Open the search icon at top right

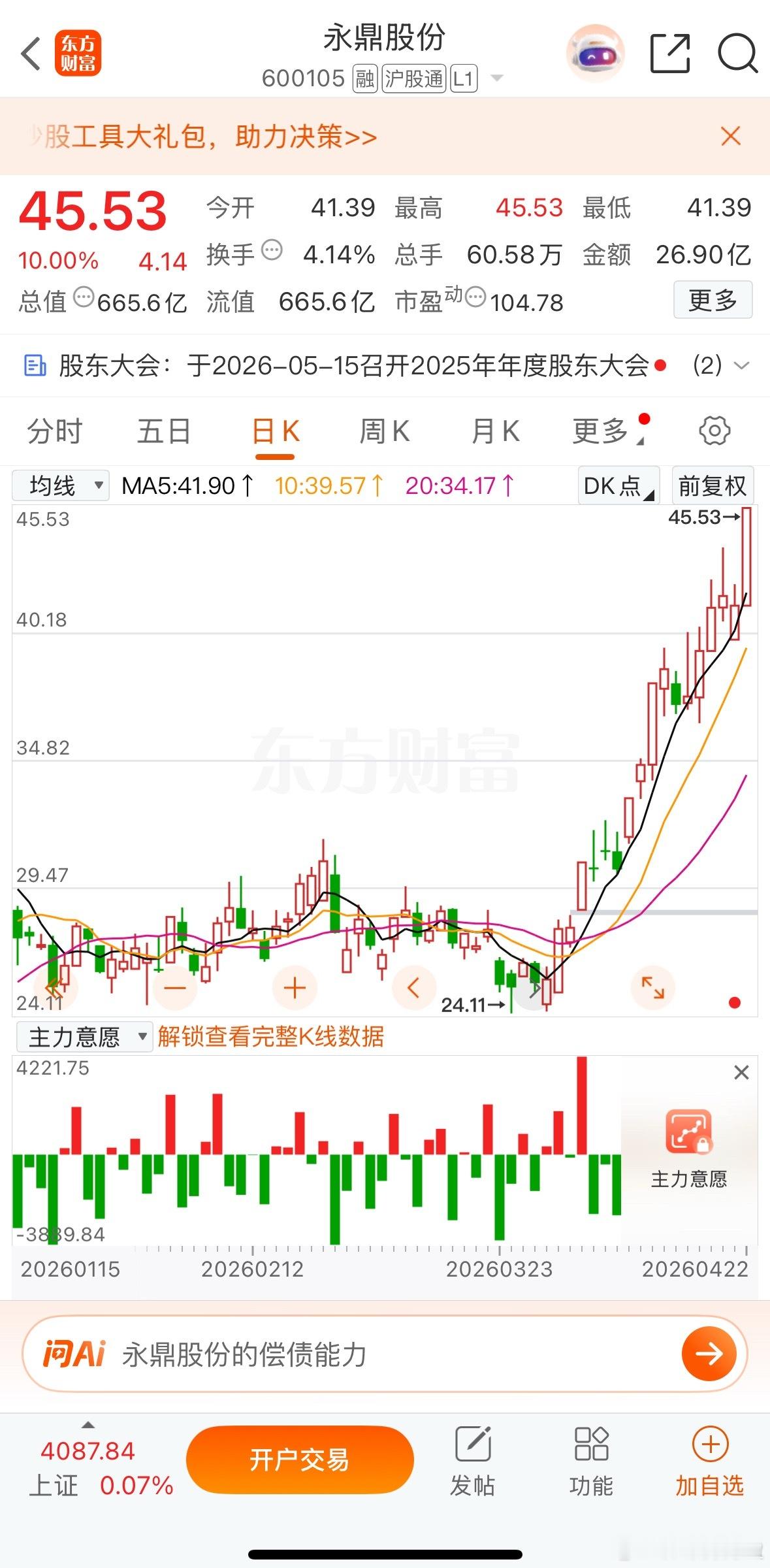tap(737, 52)
